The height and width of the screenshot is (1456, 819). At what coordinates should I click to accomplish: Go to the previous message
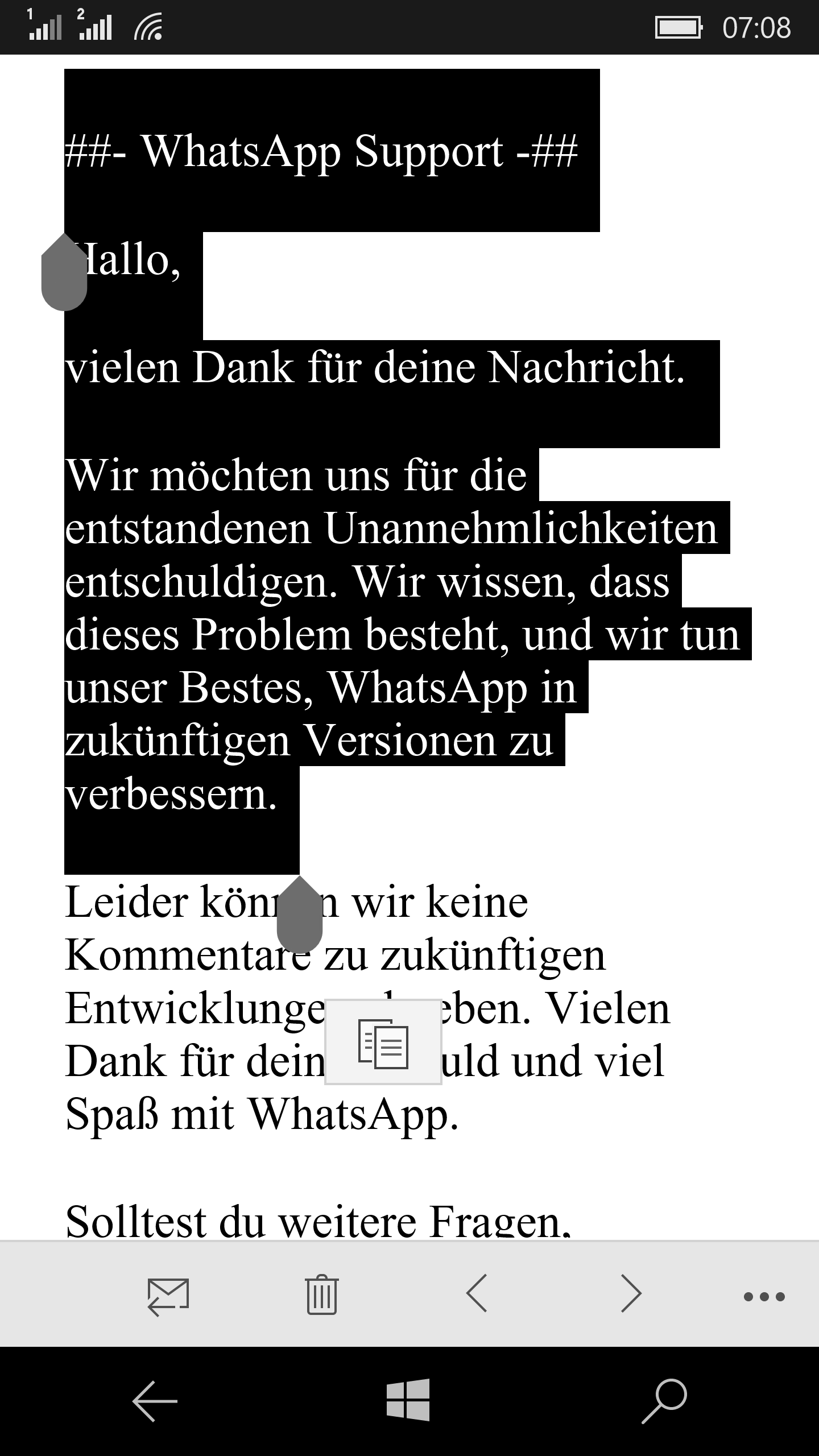click(x=477, y=1294)
